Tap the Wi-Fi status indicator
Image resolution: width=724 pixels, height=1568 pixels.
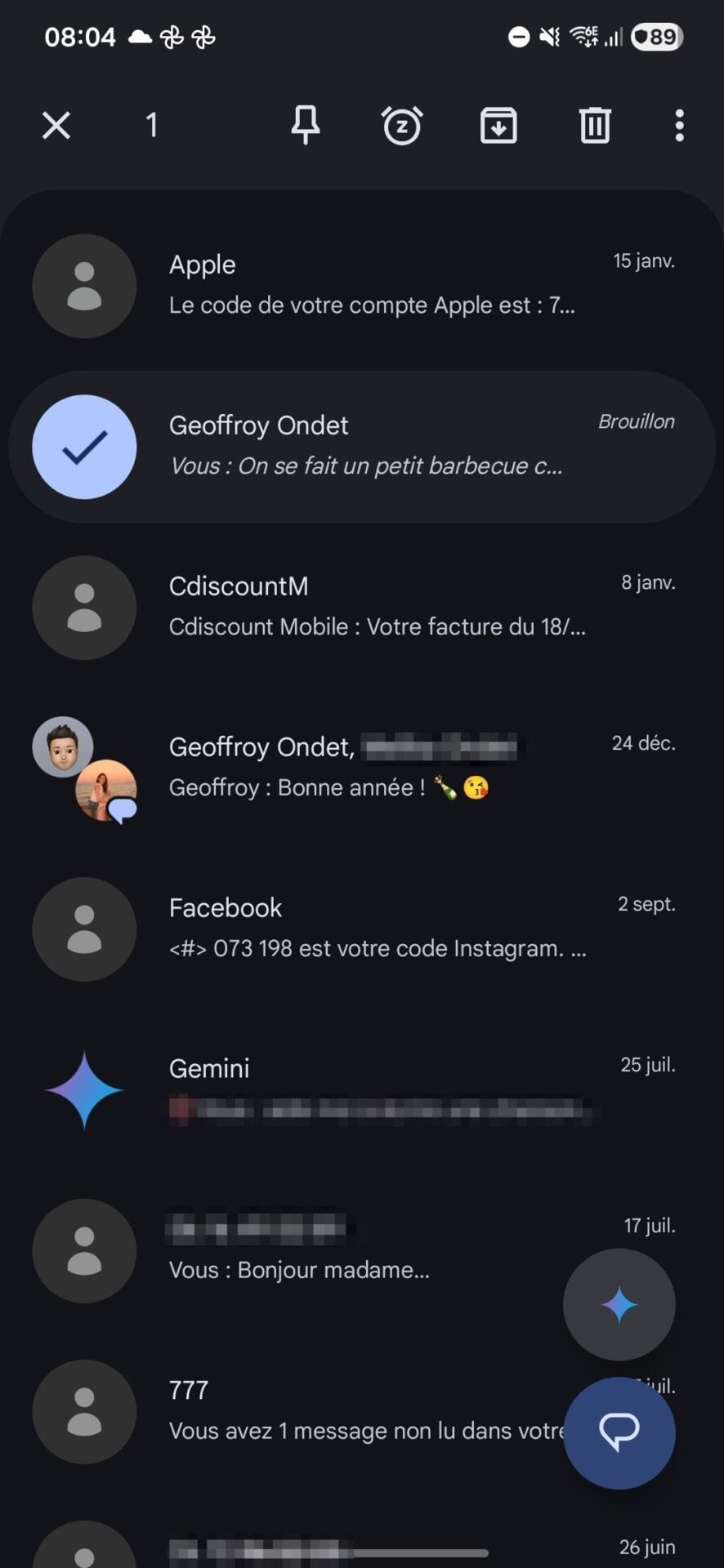click(x=583, y=36)
